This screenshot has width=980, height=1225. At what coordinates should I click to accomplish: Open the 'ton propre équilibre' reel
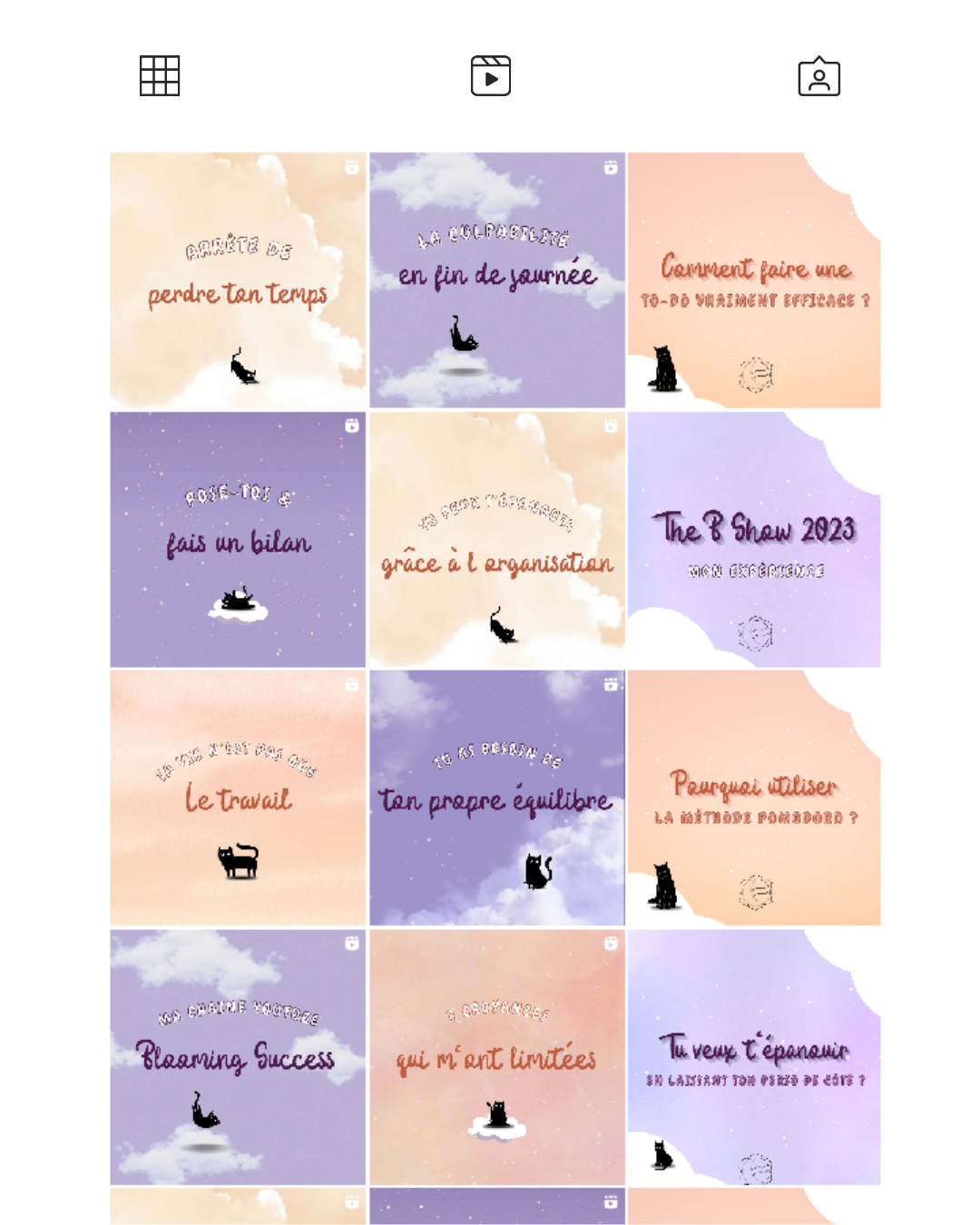[497, 799]
